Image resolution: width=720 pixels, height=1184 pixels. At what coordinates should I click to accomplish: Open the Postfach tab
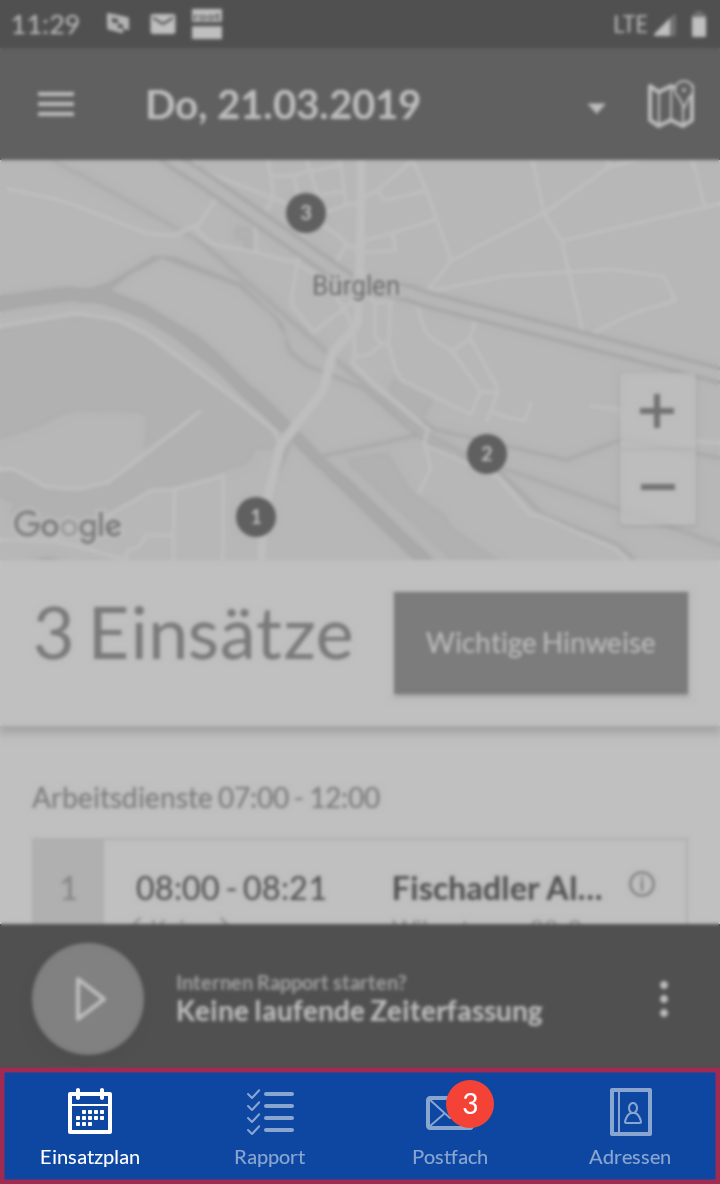(x=450, y=1127)
